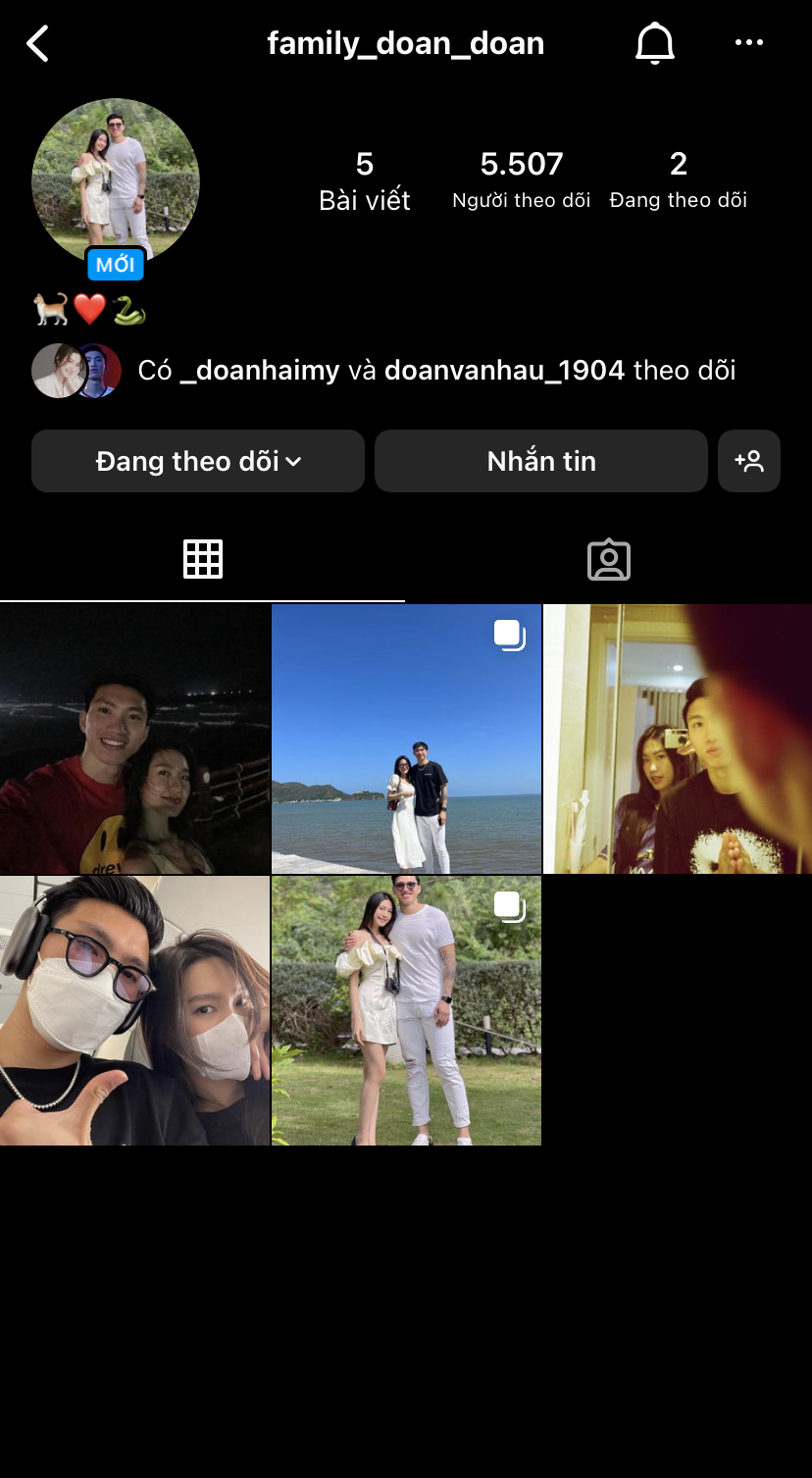Open the blue-sky seaside couple post
812x1478 pixels.
click(x=406, y=739)
